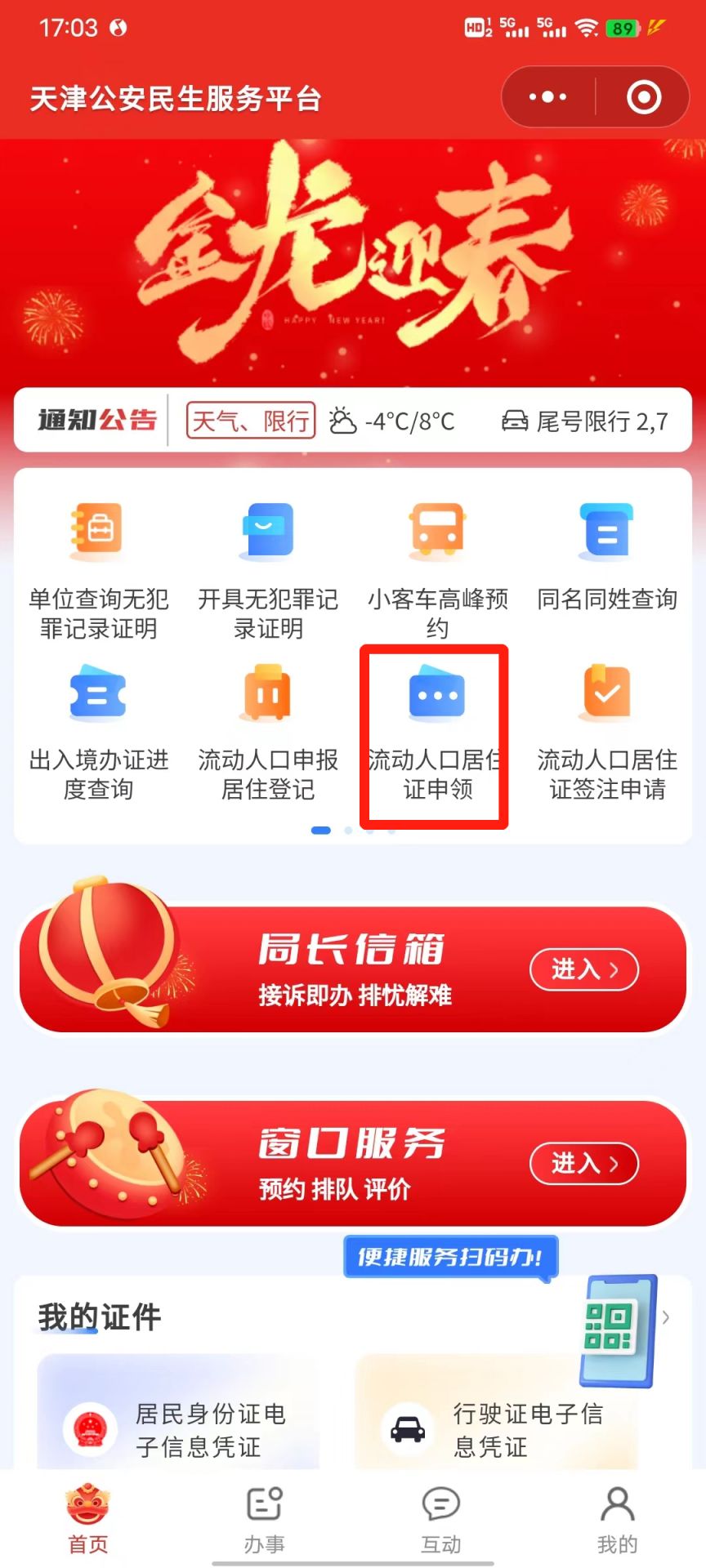Check 出入境办证进度查询
Screen dimensions: 706x1568
tap(98, 731)
